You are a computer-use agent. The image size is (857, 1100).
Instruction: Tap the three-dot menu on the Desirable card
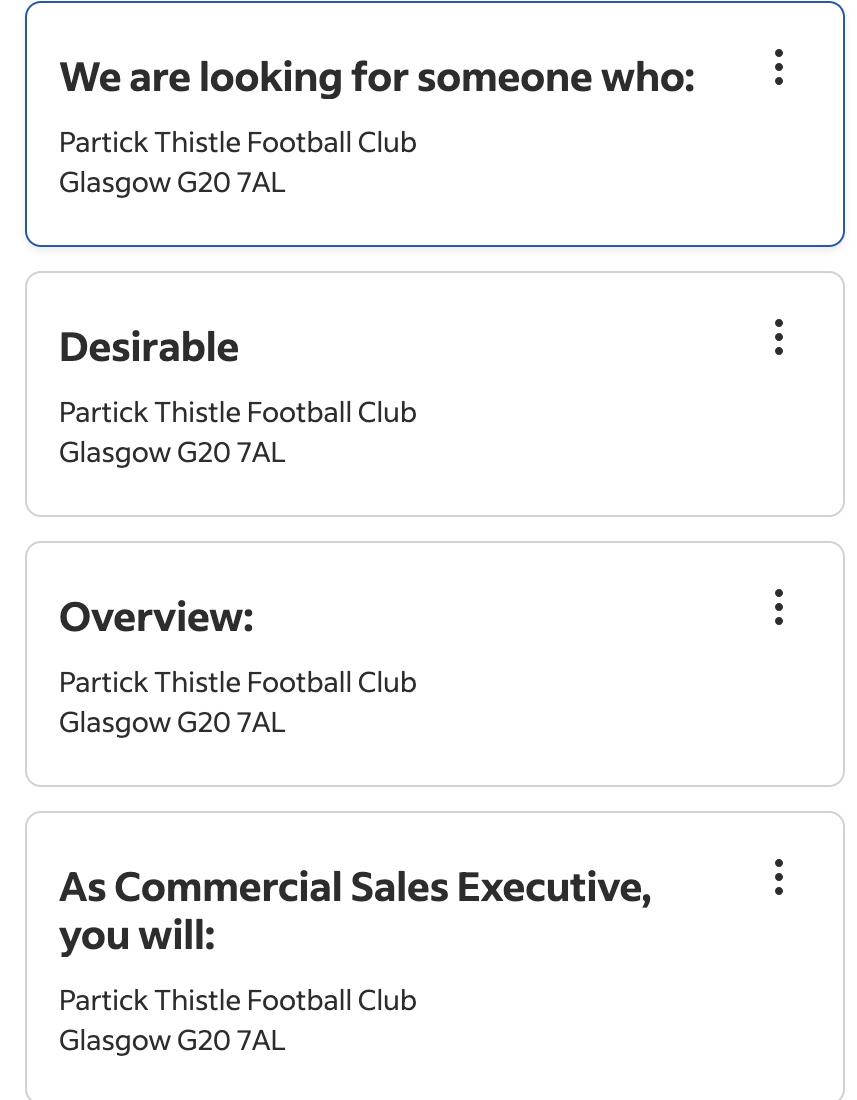[779, 337]
